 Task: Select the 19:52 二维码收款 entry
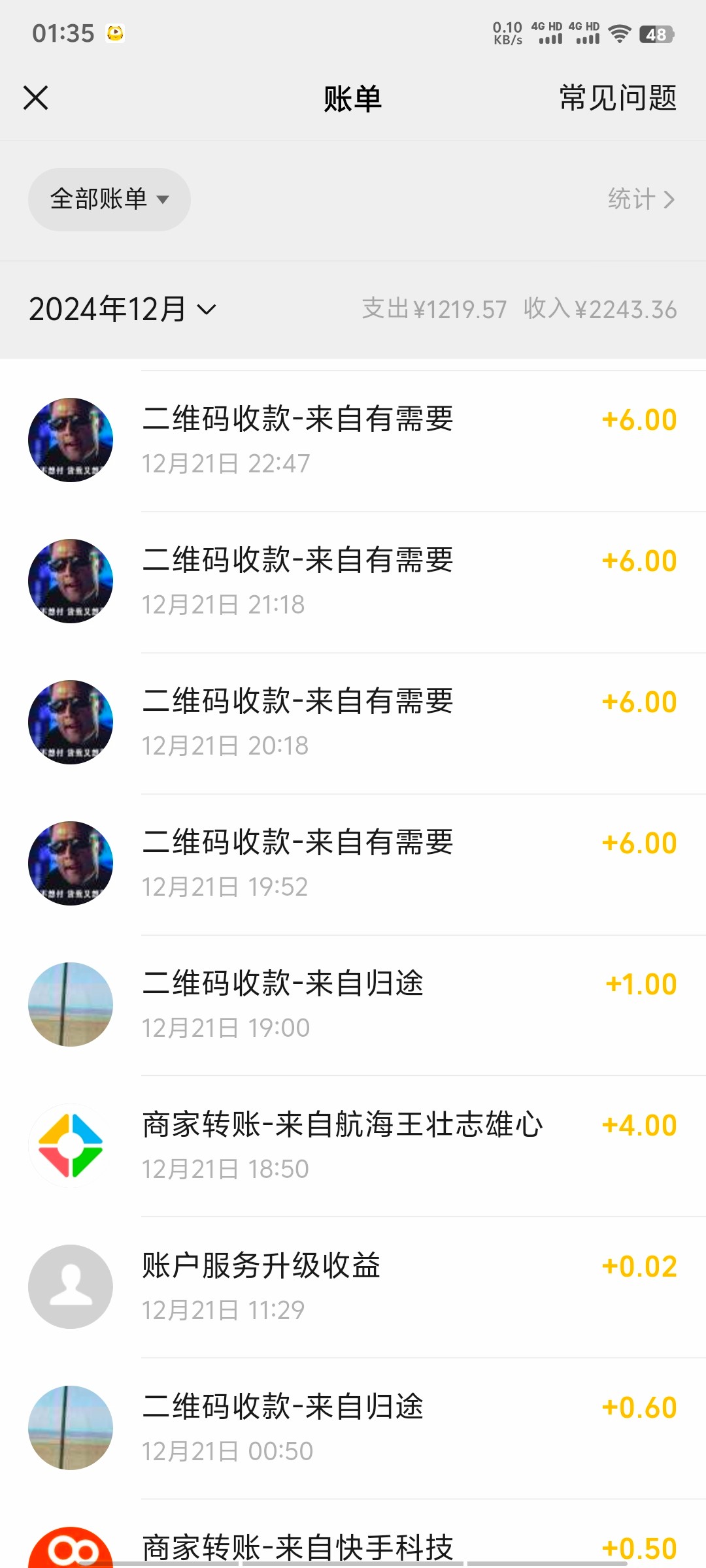point(353,864)
